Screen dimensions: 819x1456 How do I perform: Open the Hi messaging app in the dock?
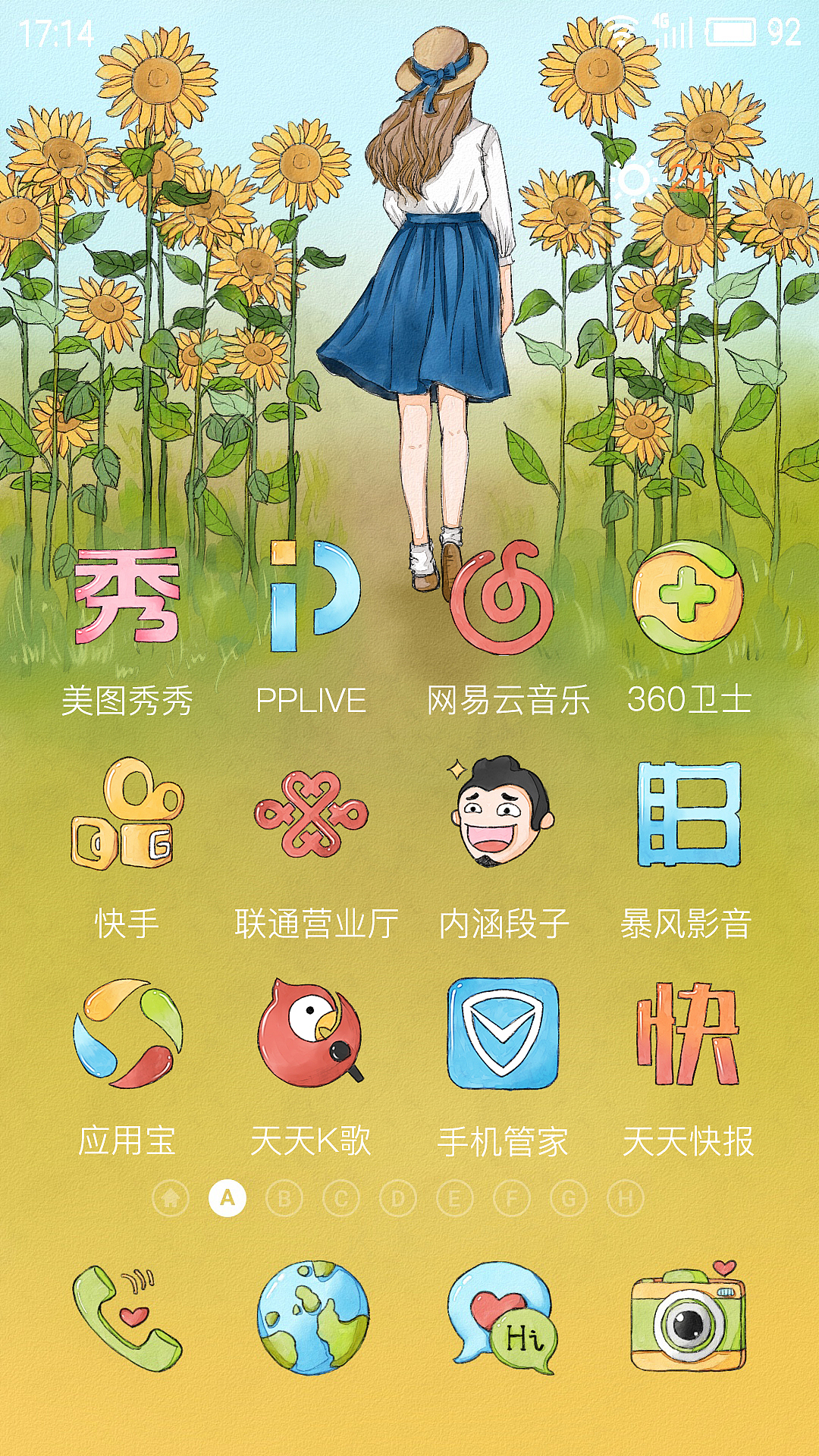(x=503, y=1318)
